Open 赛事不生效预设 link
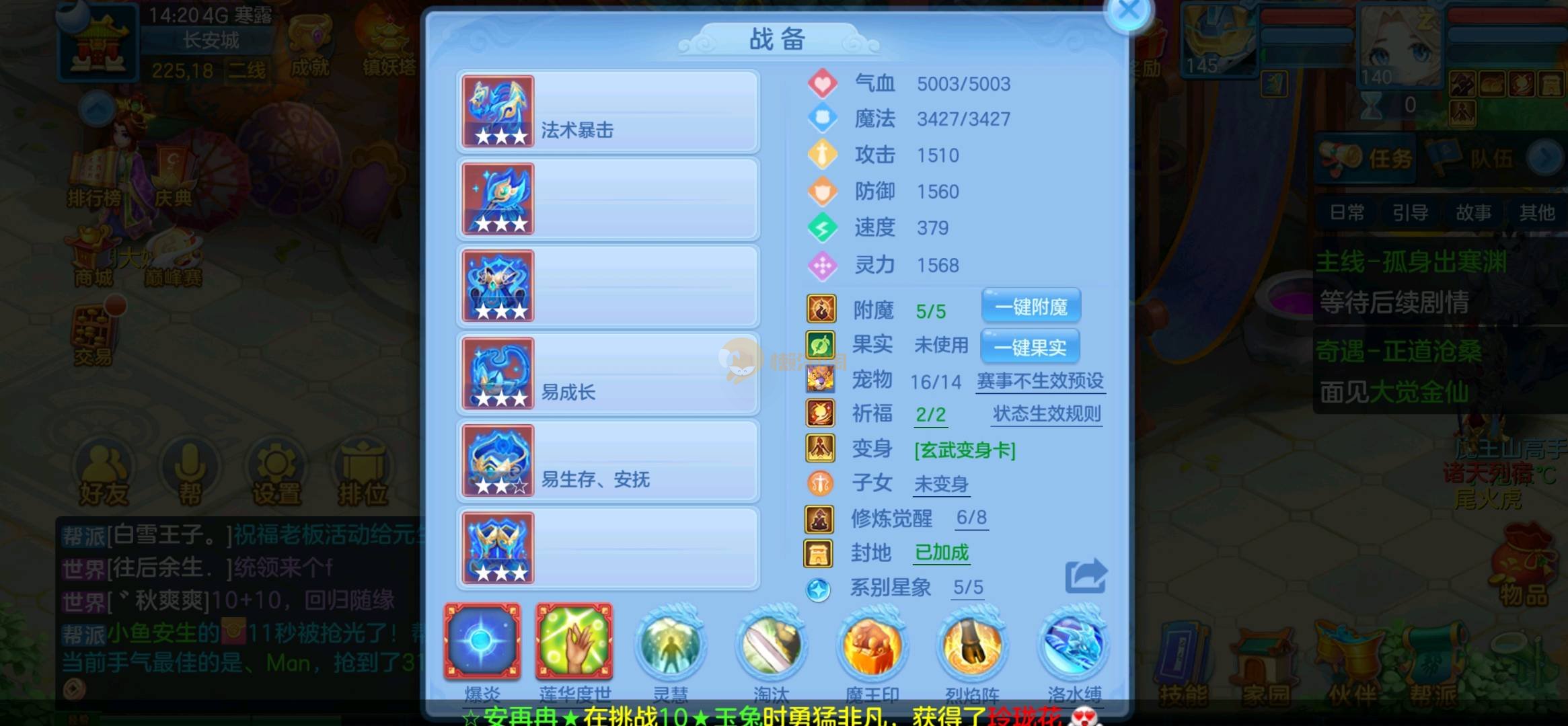 click(1040, 381)
